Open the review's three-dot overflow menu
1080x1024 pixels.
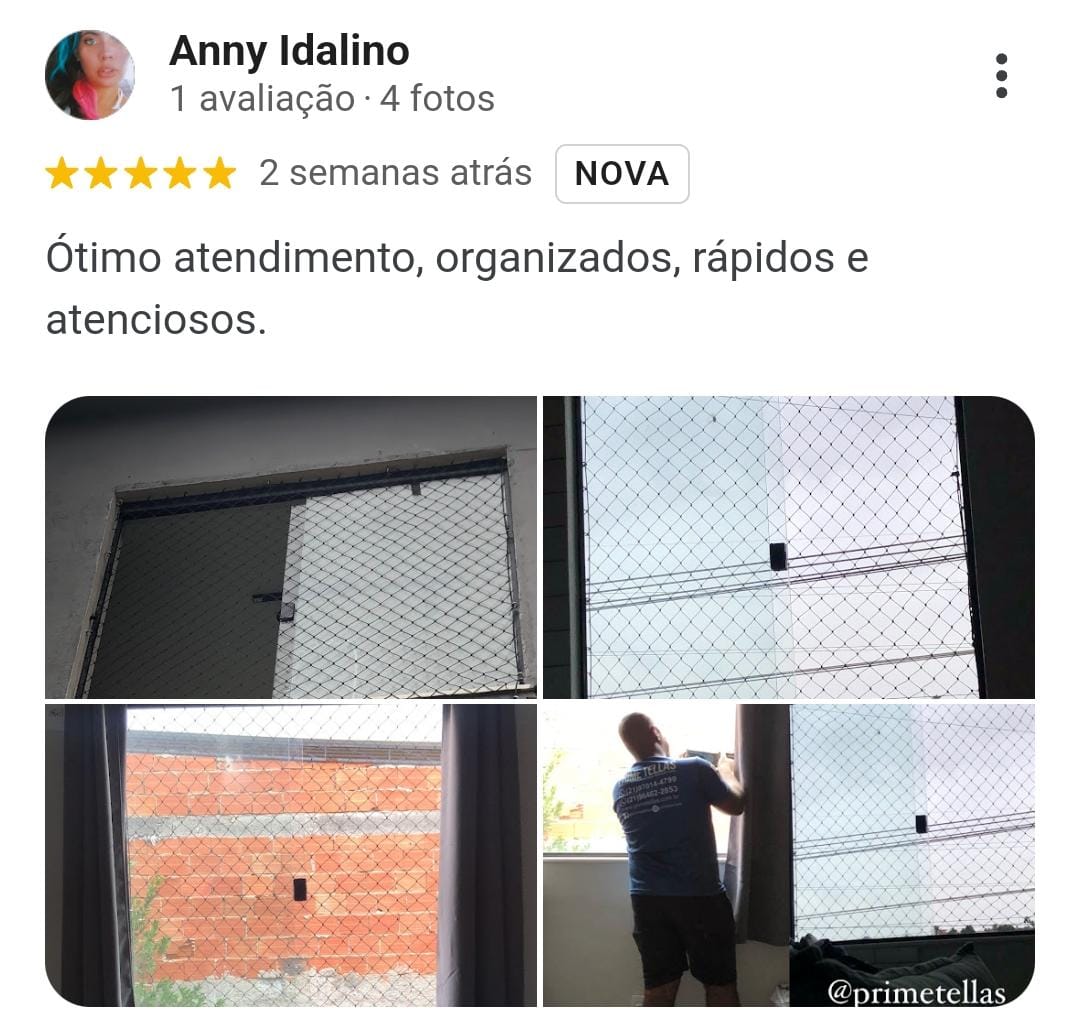click(1001, 76)
